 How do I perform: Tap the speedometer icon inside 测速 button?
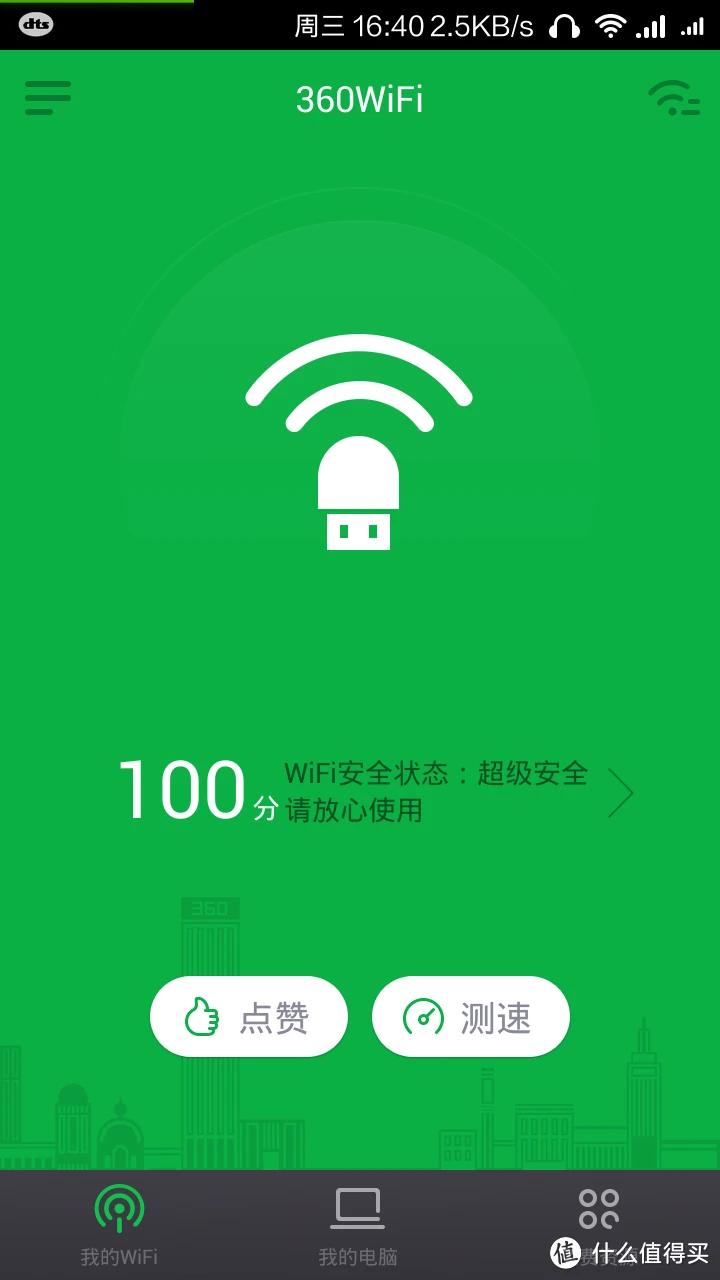[425, 1016]
